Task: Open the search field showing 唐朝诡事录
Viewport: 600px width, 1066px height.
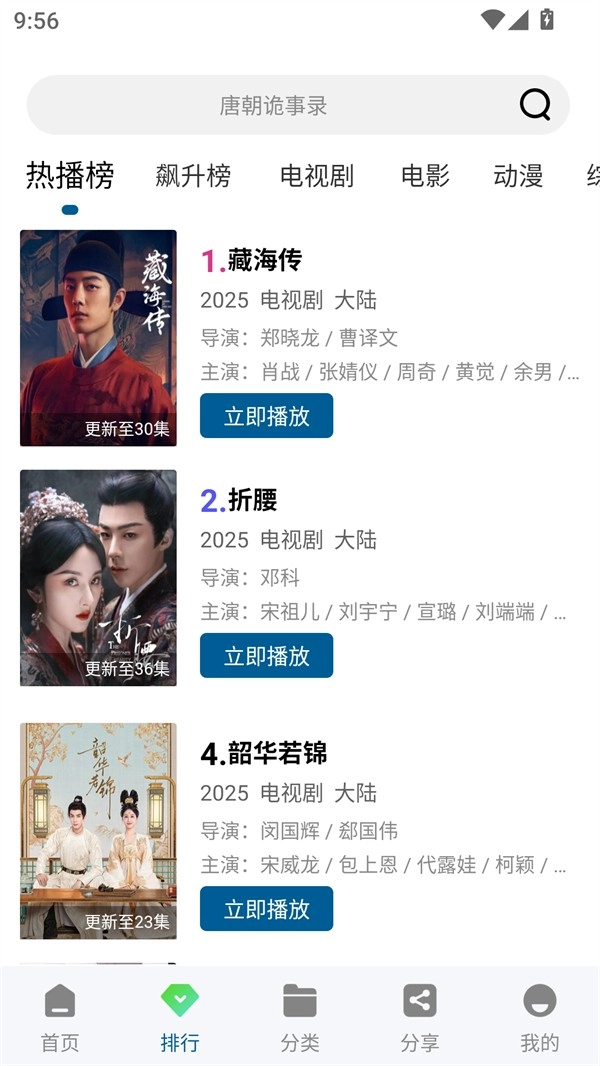Action: (x=273, y=105)
